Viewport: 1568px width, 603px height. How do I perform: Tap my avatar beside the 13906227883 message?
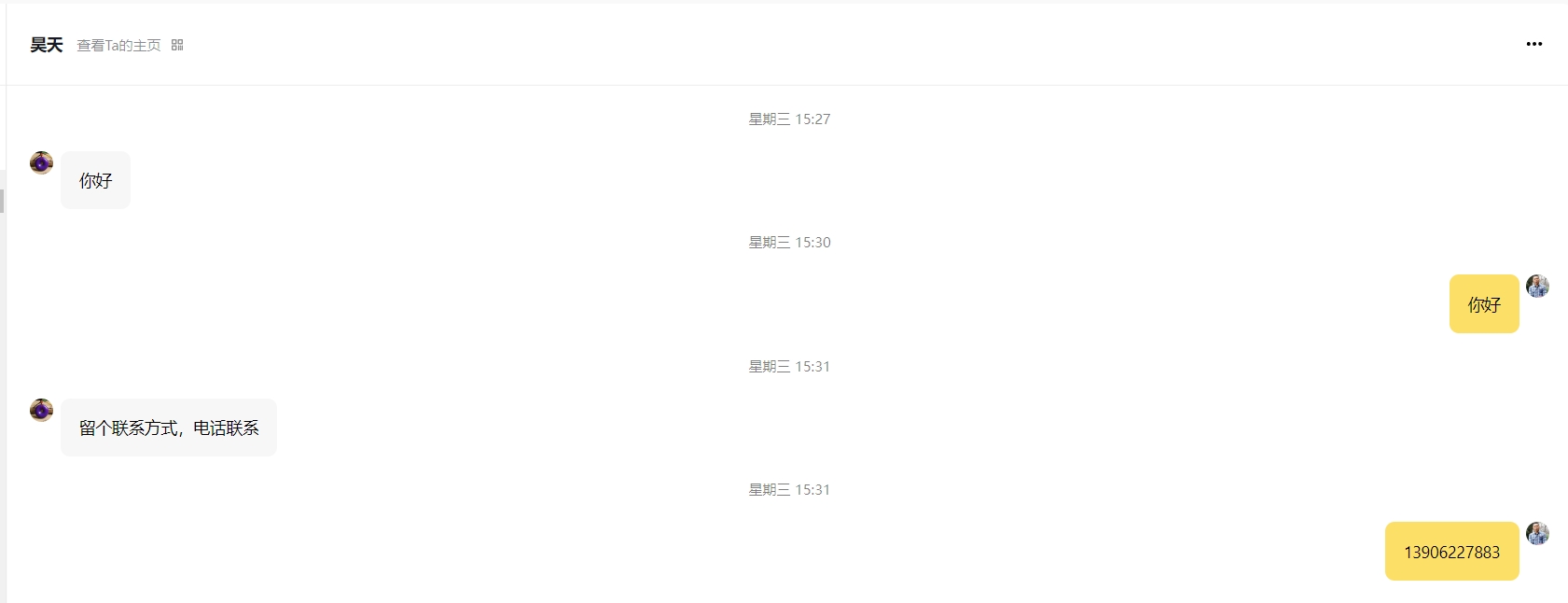point(1537,533)
